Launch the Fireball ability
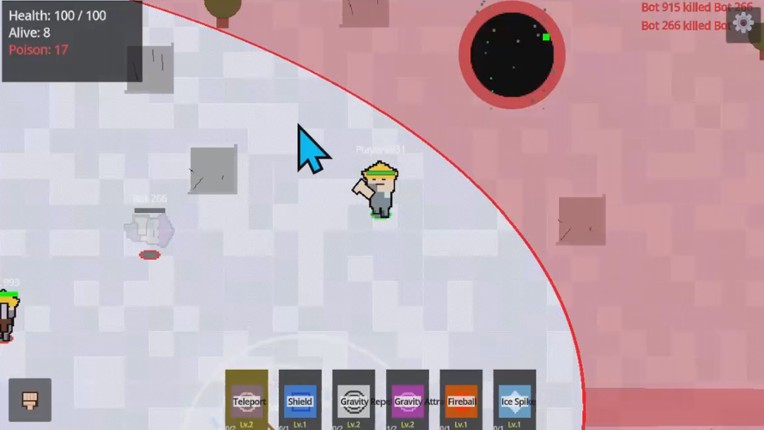Screen dimensions: 764x430 coord(461,401)
